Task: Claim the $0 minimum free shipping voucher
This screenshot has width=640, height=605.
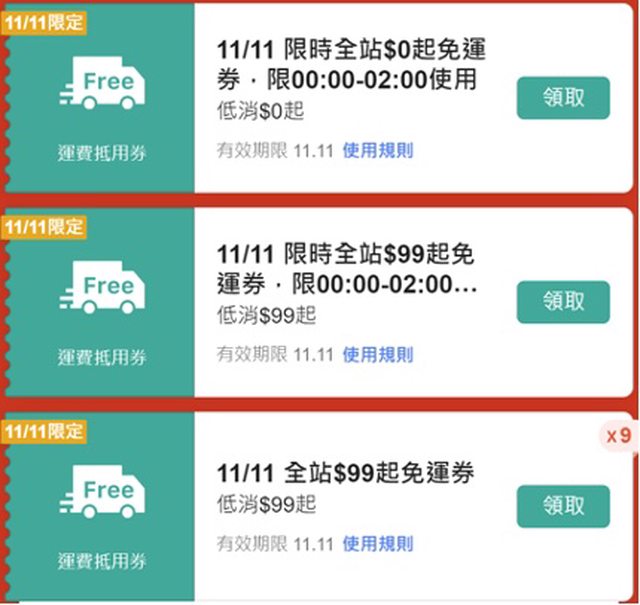Action: point(563,98)
